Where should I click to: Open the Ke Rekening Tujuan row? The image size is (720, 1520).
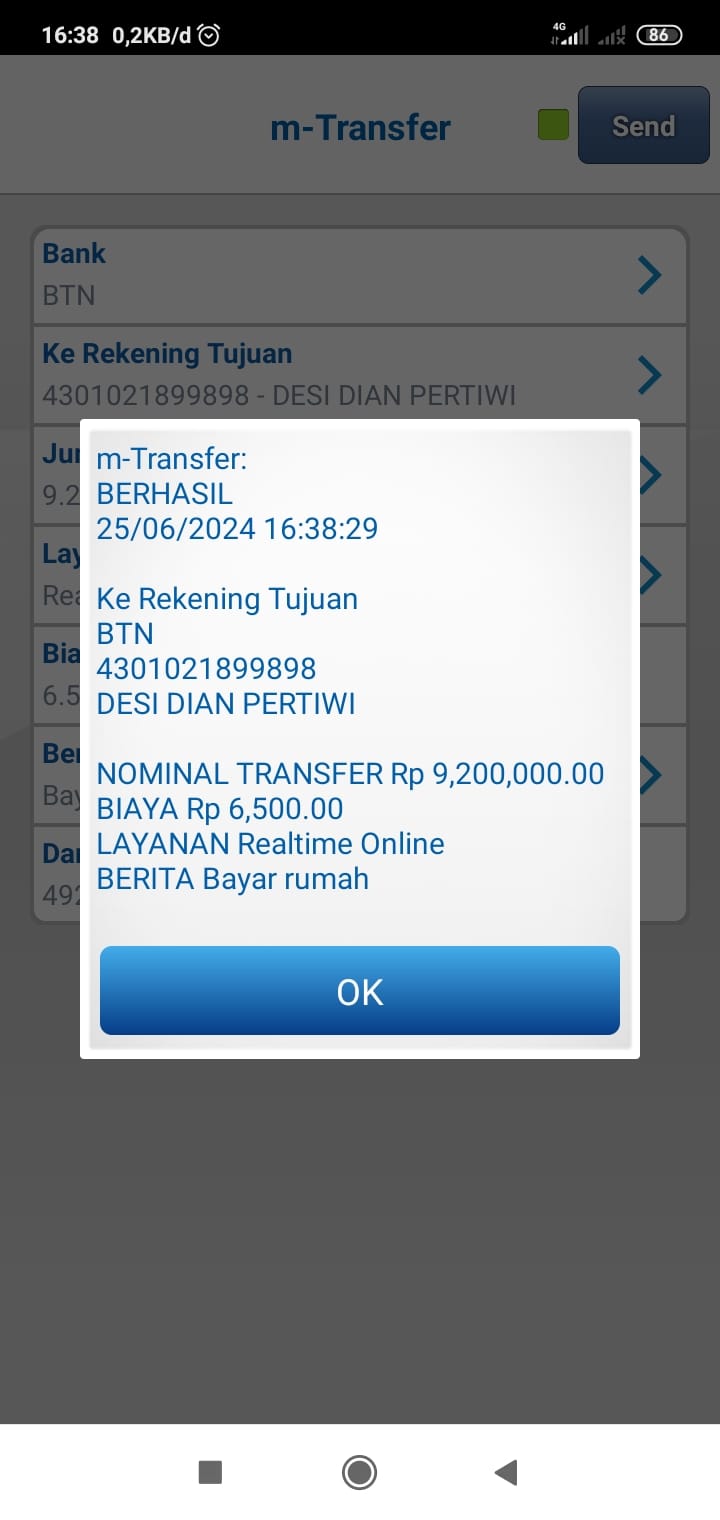pyautogui.click(x=360, y=374)
